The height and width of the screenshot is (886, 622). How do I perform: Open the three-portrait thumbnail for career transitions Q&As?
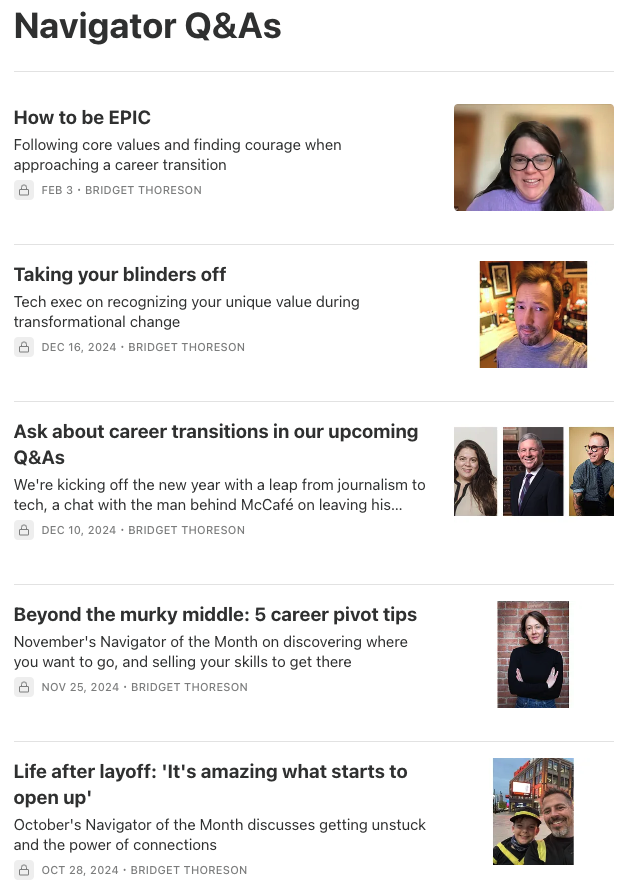tap(533, 472)
